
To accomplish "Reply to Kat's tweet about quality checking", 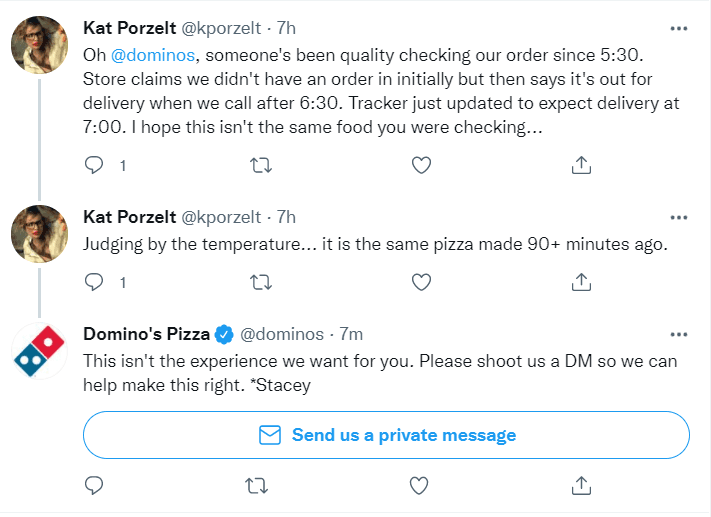I will coord(95,166).
